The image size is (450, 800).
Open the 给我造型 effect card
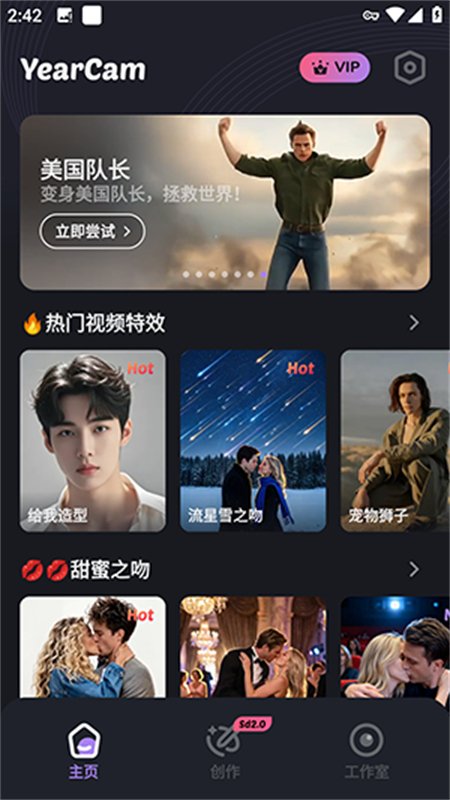click(x=92, y=441)
